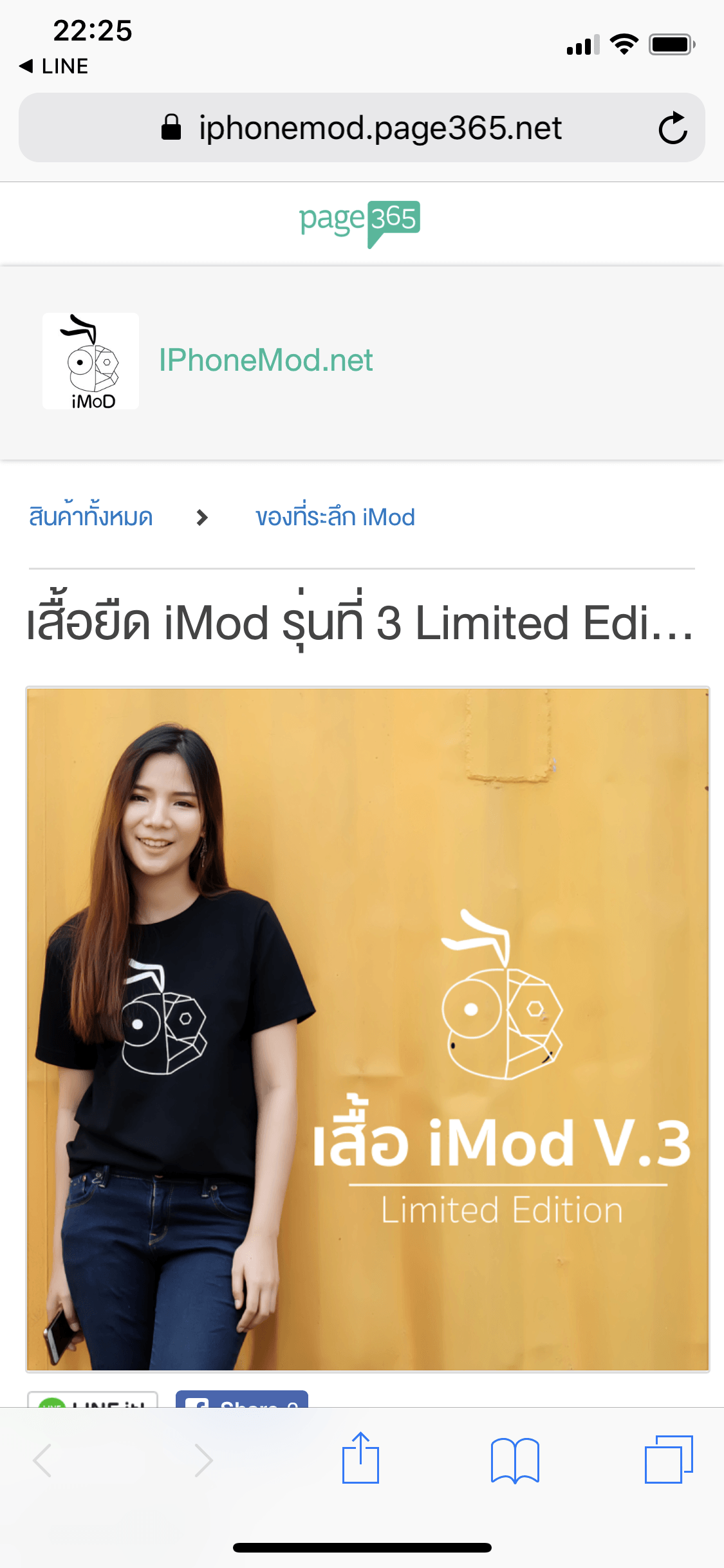The width and height of the screenshot is (724, 1568).
Task: Reload the iphonemod.page365.net page
Action: (x=672, y=127)
